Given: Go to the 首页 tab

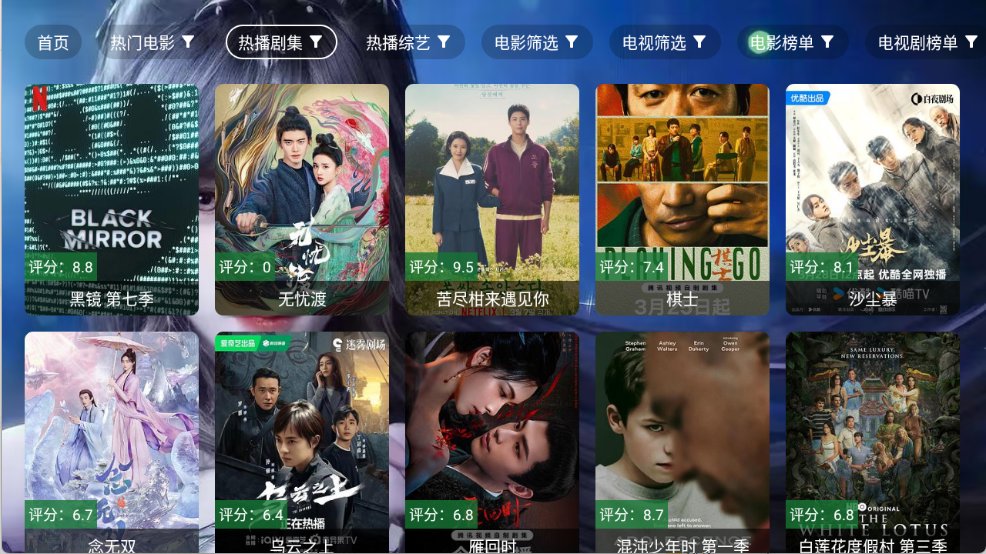Looking at the screenshot, I should point(53,43).
